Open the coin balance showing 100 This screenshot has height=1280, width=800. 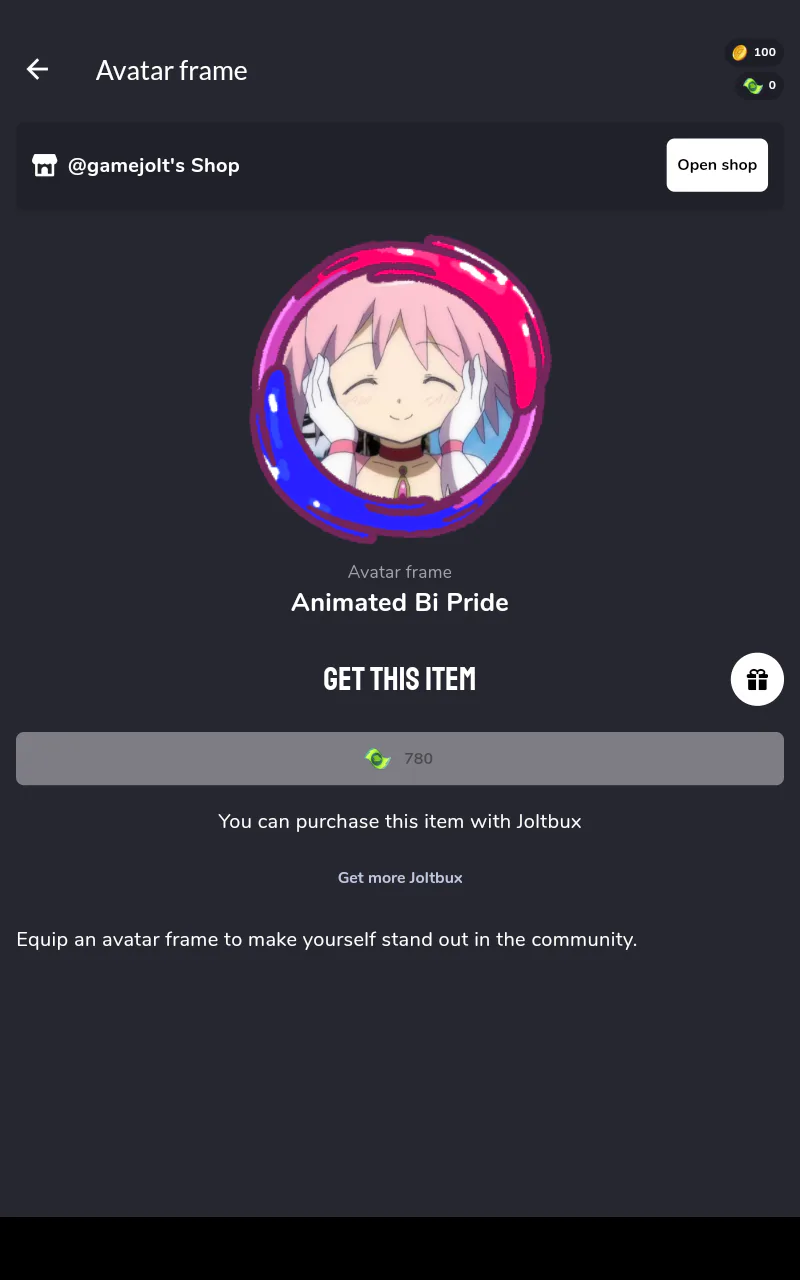pos(754,52)
